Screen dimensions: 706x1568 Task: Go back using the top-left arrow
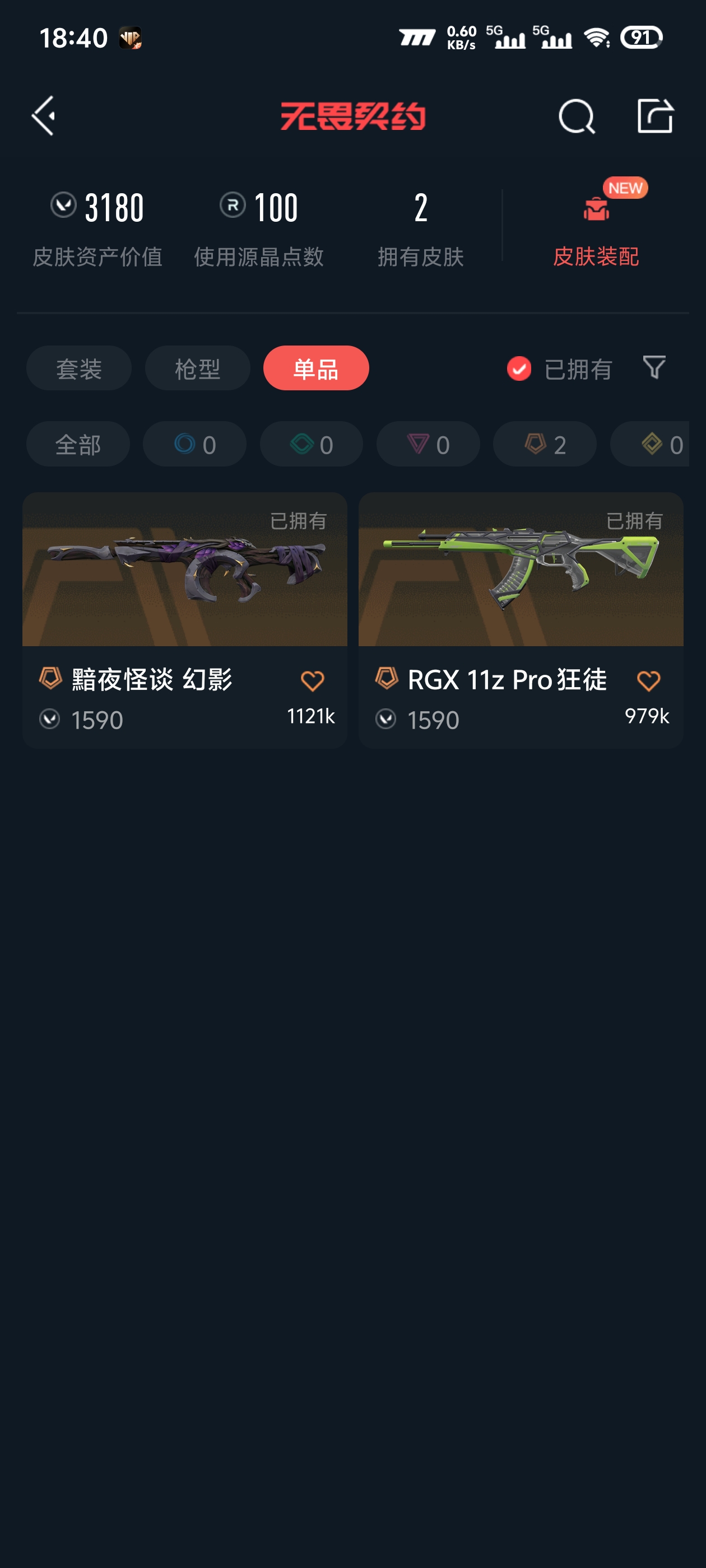(44, 115)
